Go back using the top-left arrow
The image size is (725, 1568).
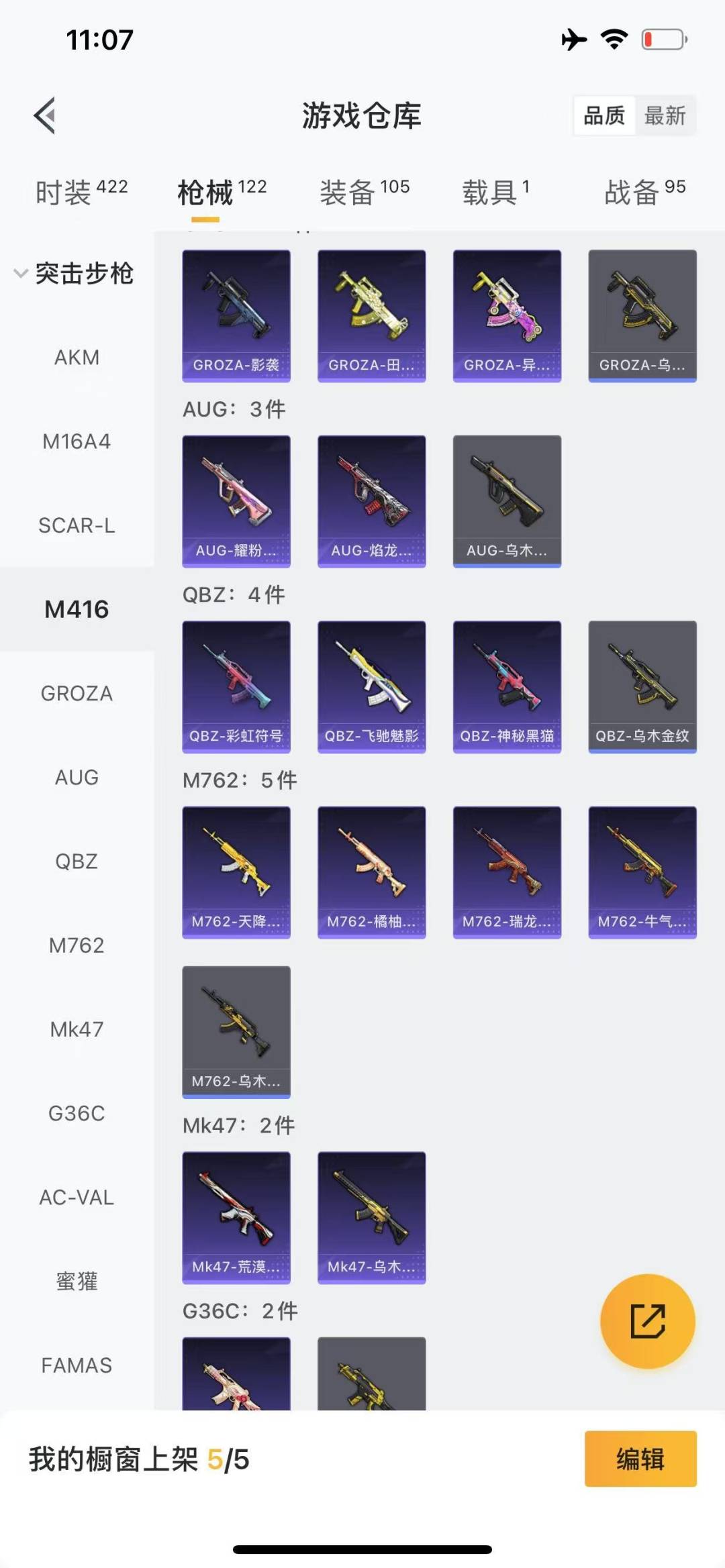tap(45, 116)
